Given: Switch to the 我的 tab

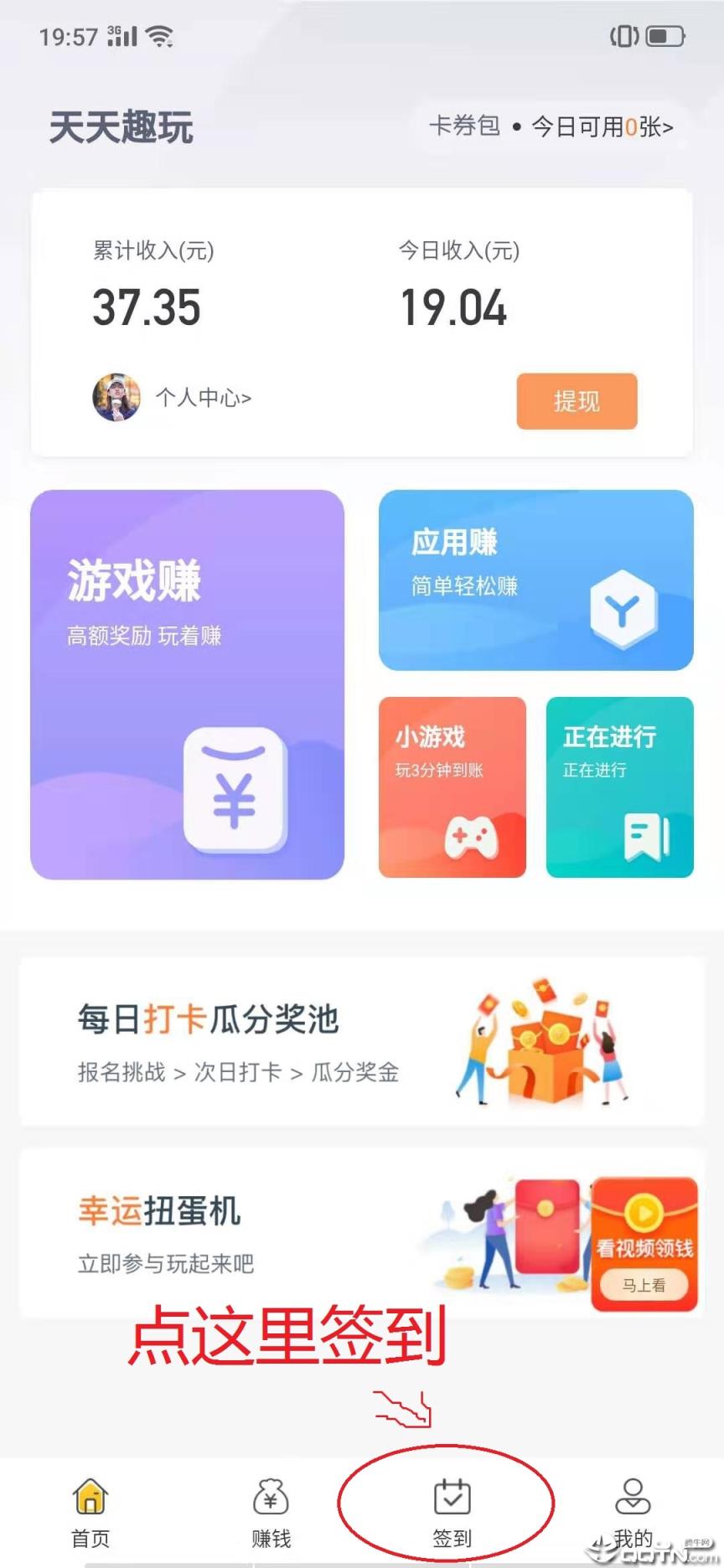Looking at the screenshot, I should point(631,1499).
